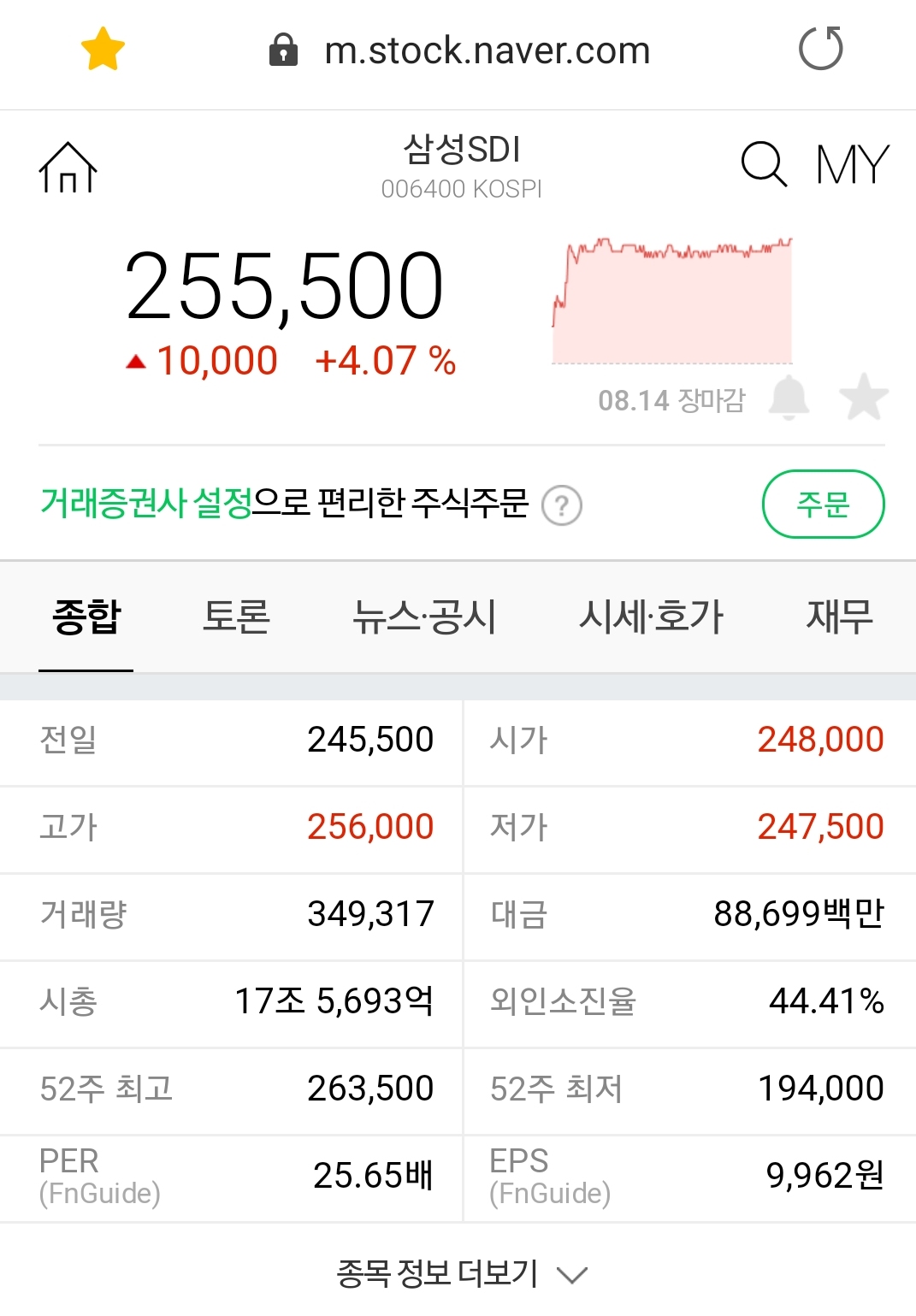The image size is (916, 1316).
Task: Switch to the 뉴스·공시 tab
Action: click(x=424, y=617)
